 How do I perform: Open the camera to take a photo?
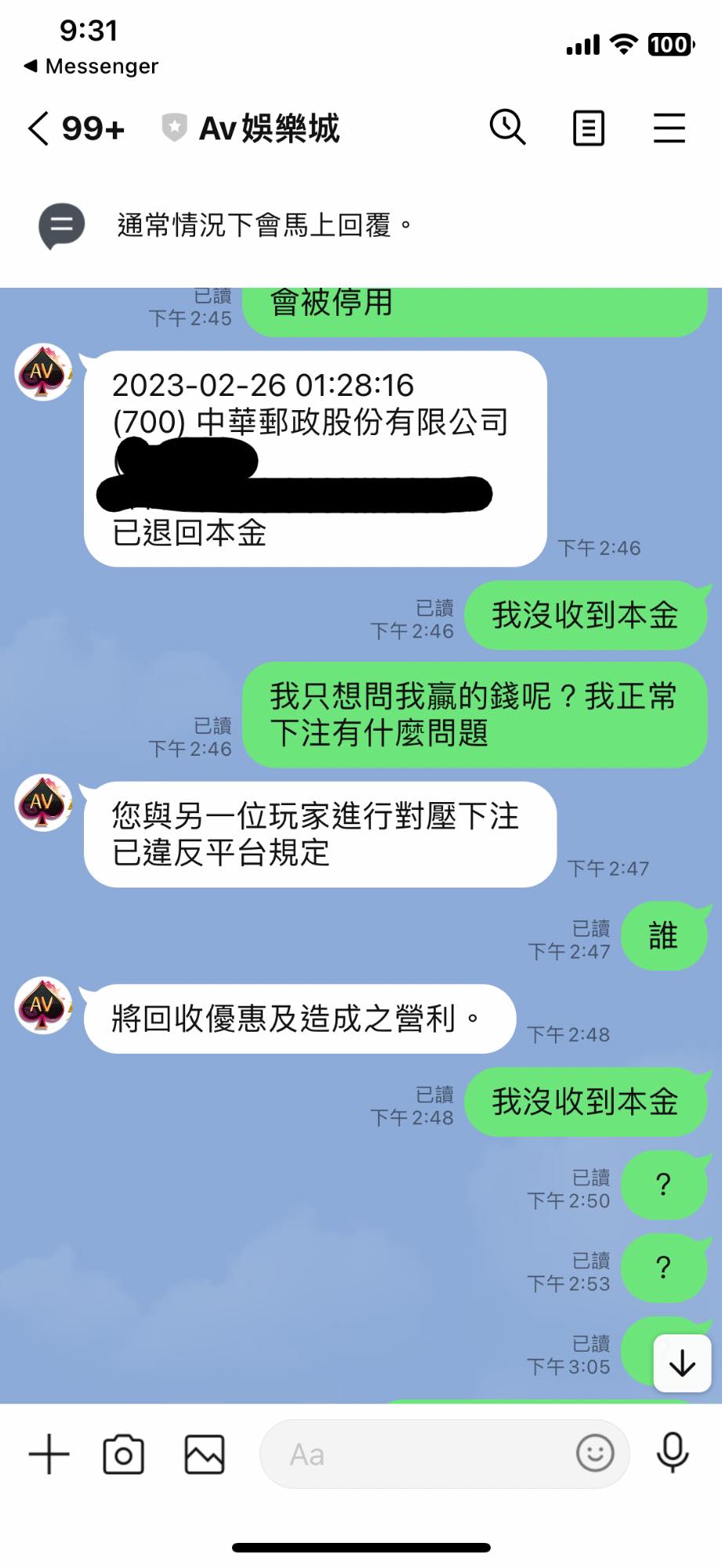(124, 1454)
